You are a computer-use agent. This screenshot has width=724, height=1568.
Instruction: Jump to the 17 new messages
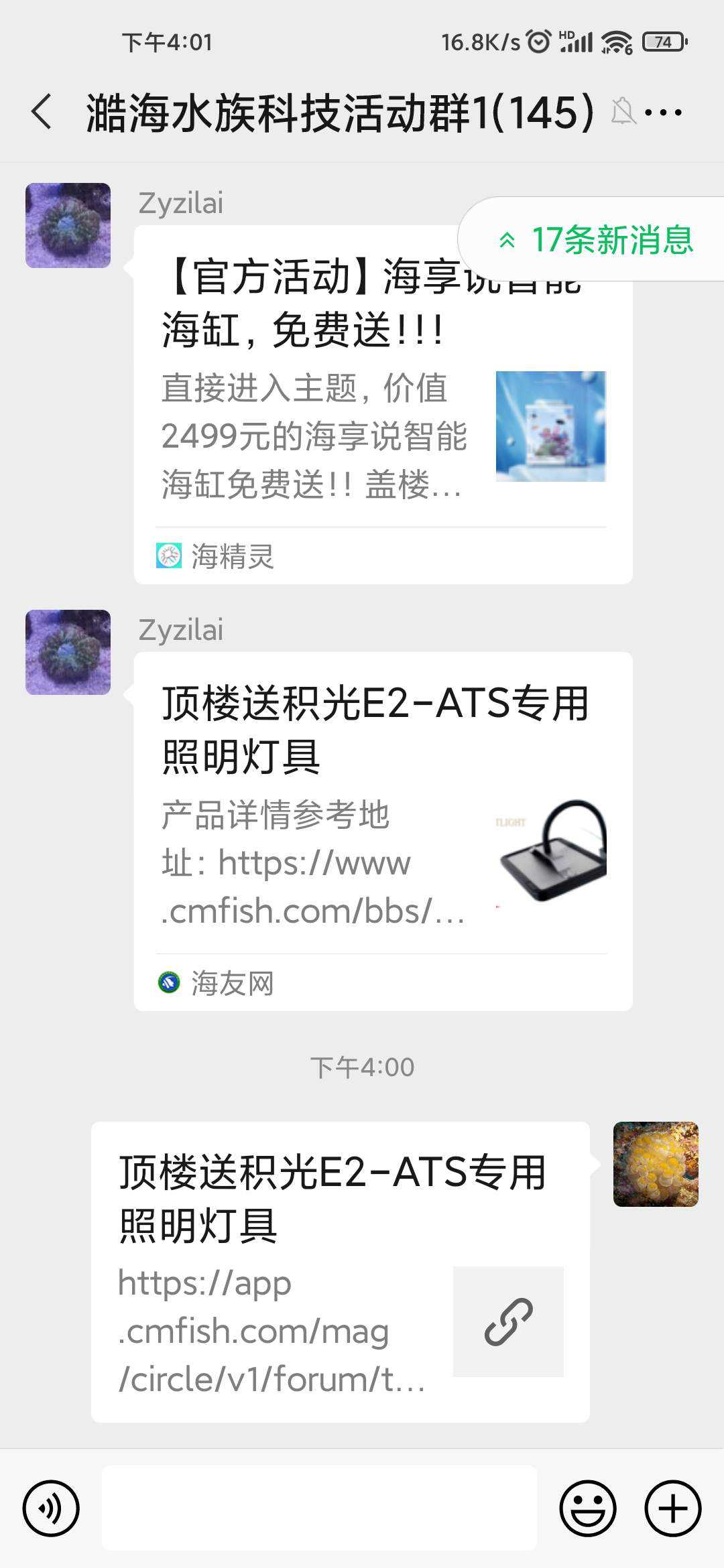pyautogui.click(x=595, y=240)
